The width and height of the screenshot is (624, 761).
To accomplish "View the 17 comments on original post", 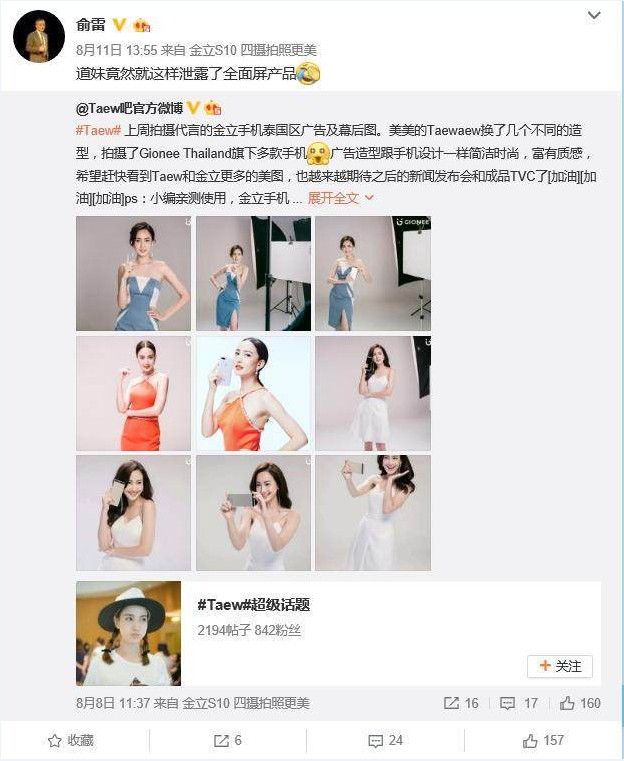I will click(x=519, y=703).
